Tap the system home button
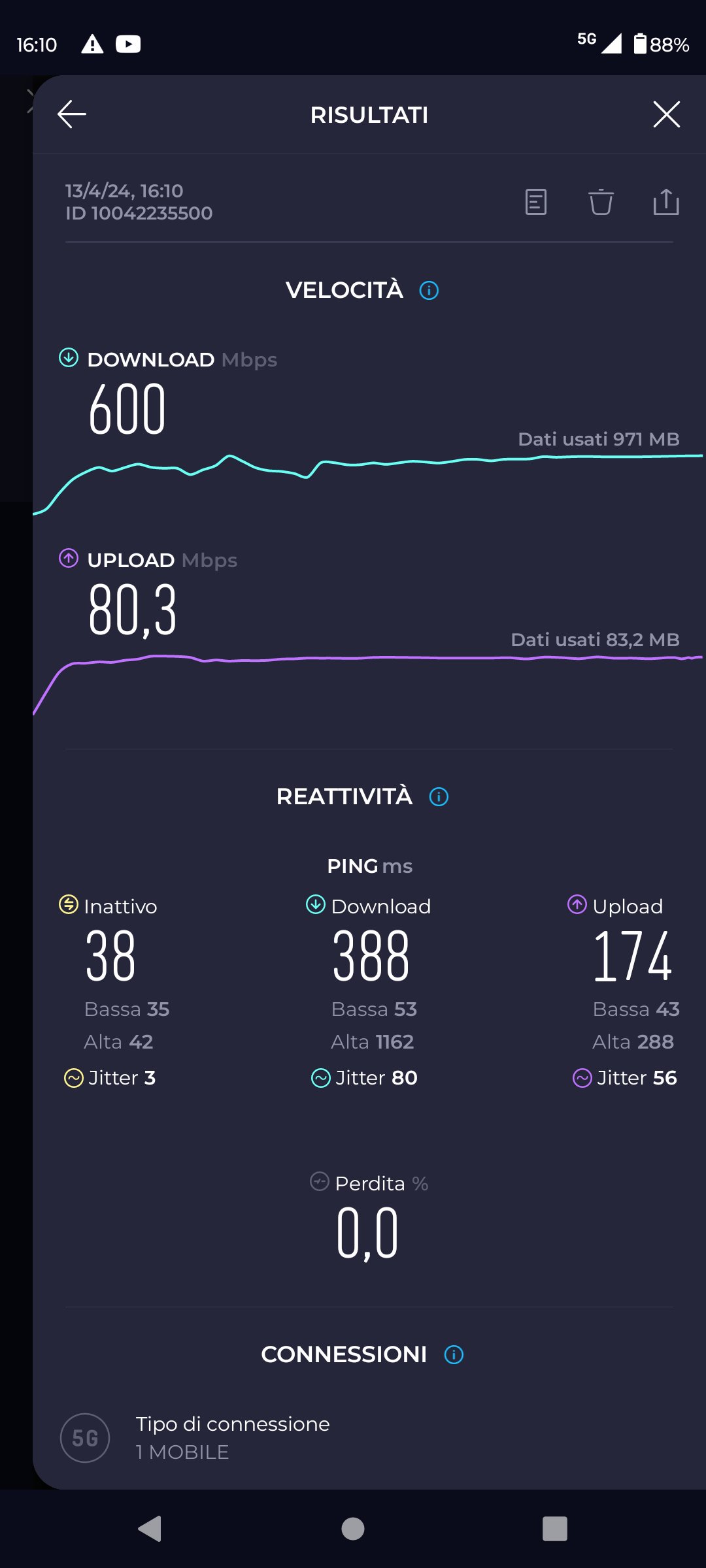 [x=353, y=1529]
